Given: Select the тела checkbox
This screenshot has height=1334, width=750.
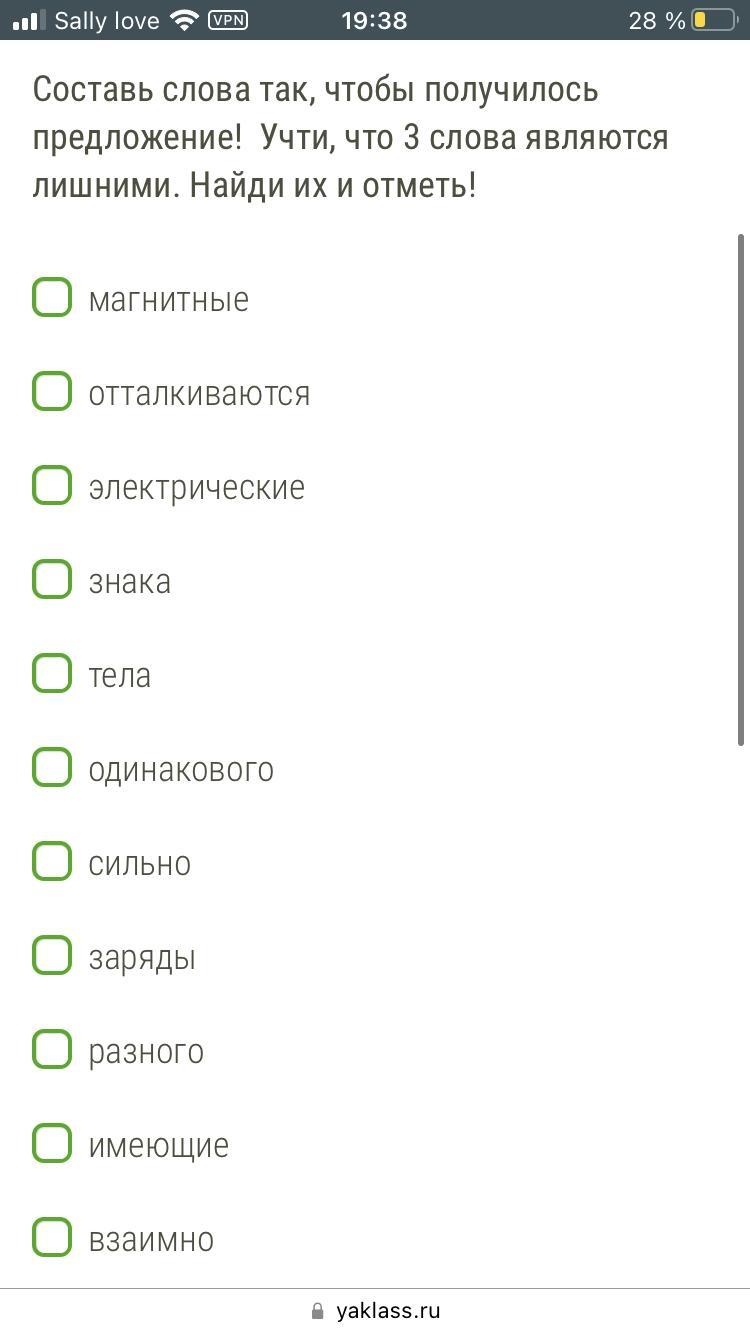Looking at the screenshot, I should [52, 674].
